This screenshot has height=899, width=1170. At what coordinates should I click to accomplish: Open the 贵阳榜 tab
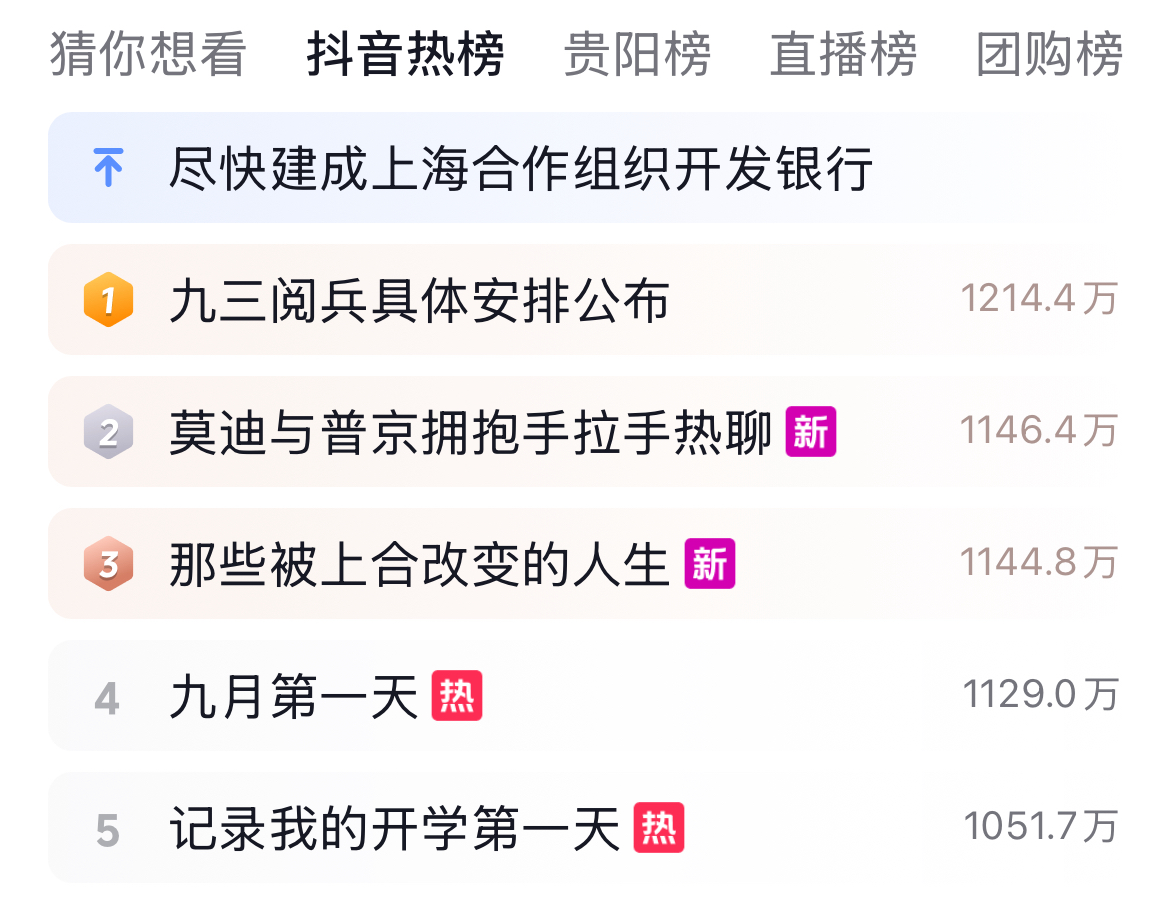tap(637, 54)
